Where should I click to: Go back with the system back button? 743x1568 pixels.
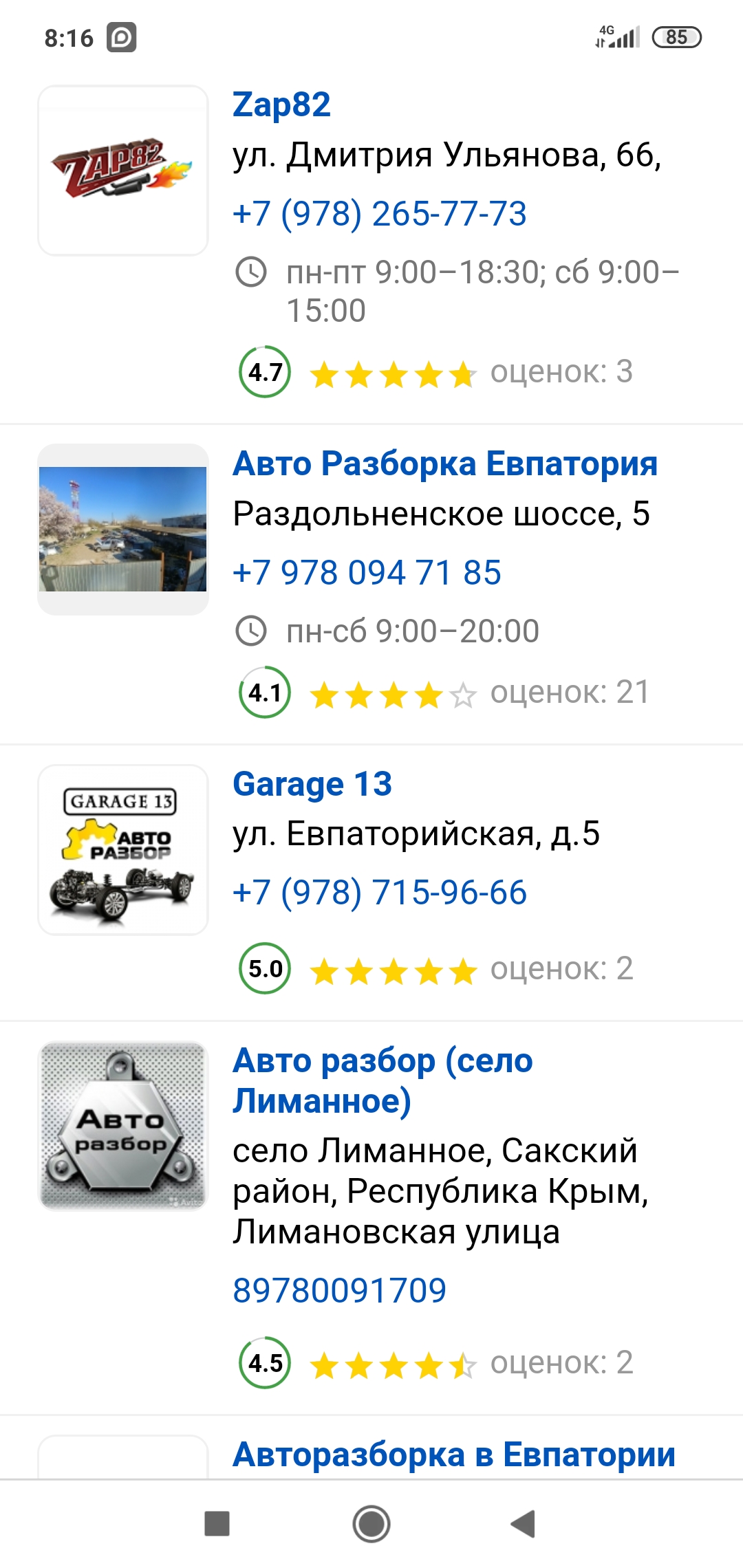(524, 1523)
